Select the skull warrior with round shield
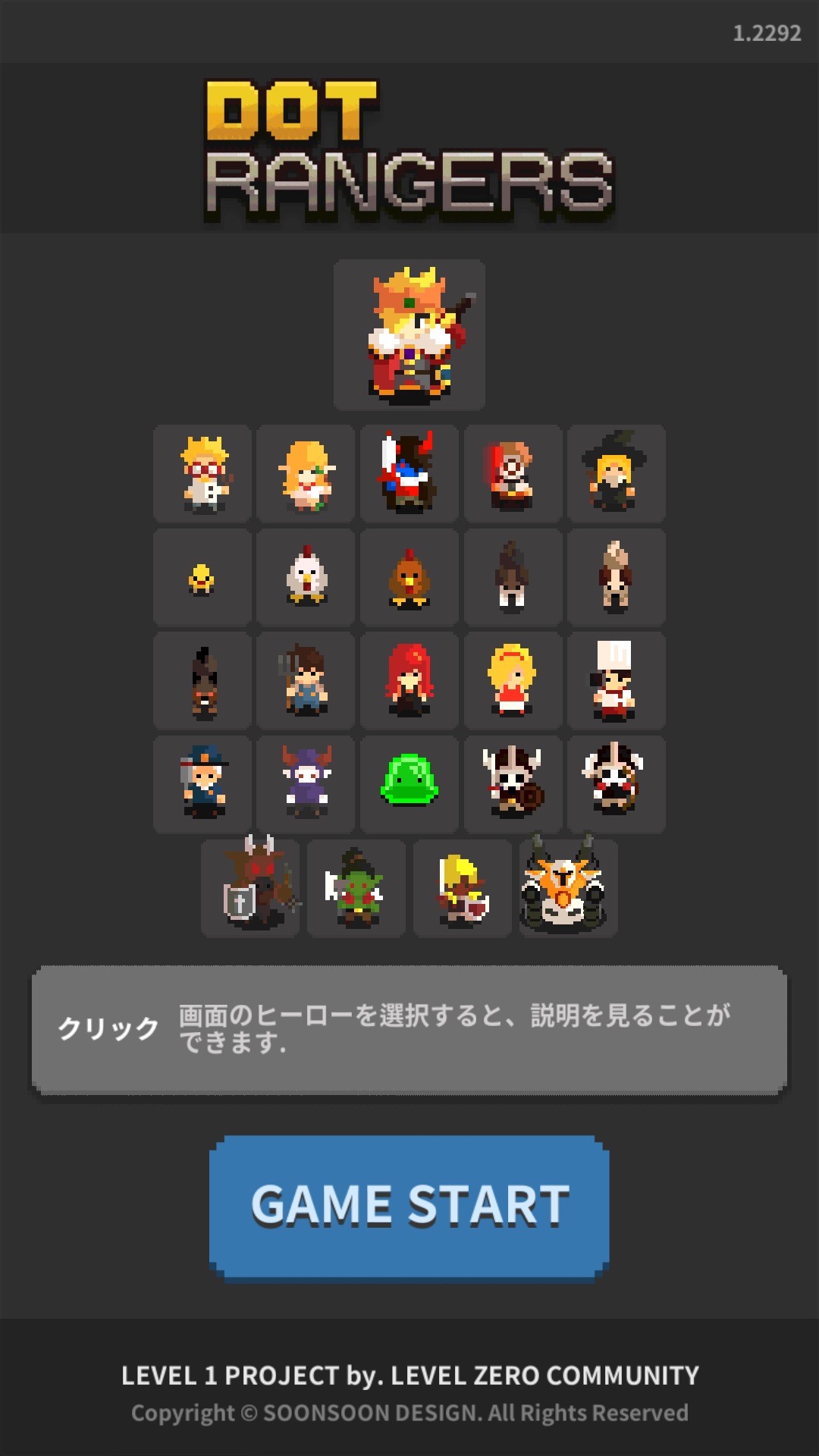Image resolution: width=819 pixels, height=1456 pixels. click(x=513, y=784)
